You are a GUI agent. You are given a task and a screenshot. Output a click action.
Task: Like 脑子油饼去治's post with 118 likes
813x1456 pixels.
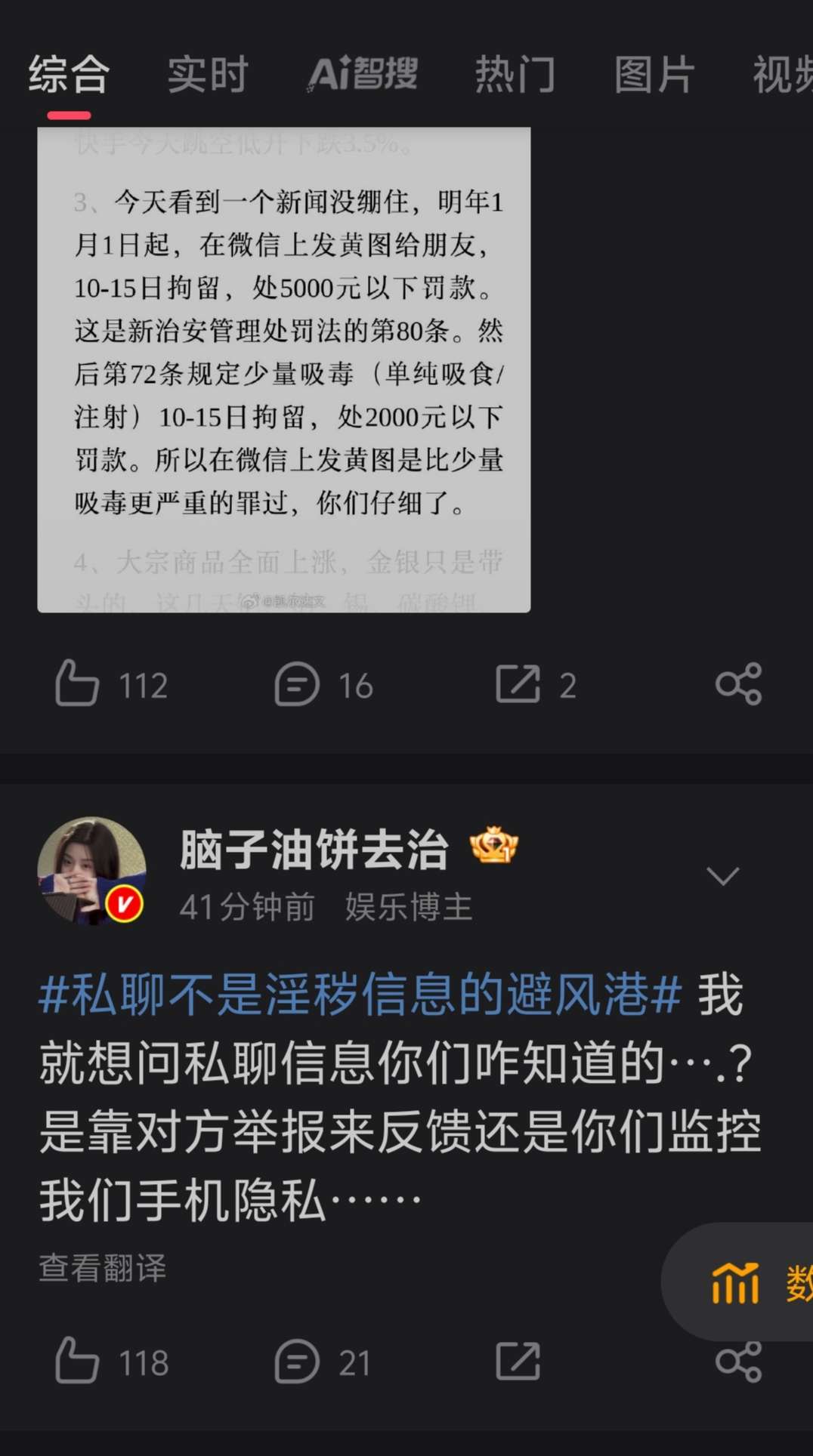point(77,1361)
